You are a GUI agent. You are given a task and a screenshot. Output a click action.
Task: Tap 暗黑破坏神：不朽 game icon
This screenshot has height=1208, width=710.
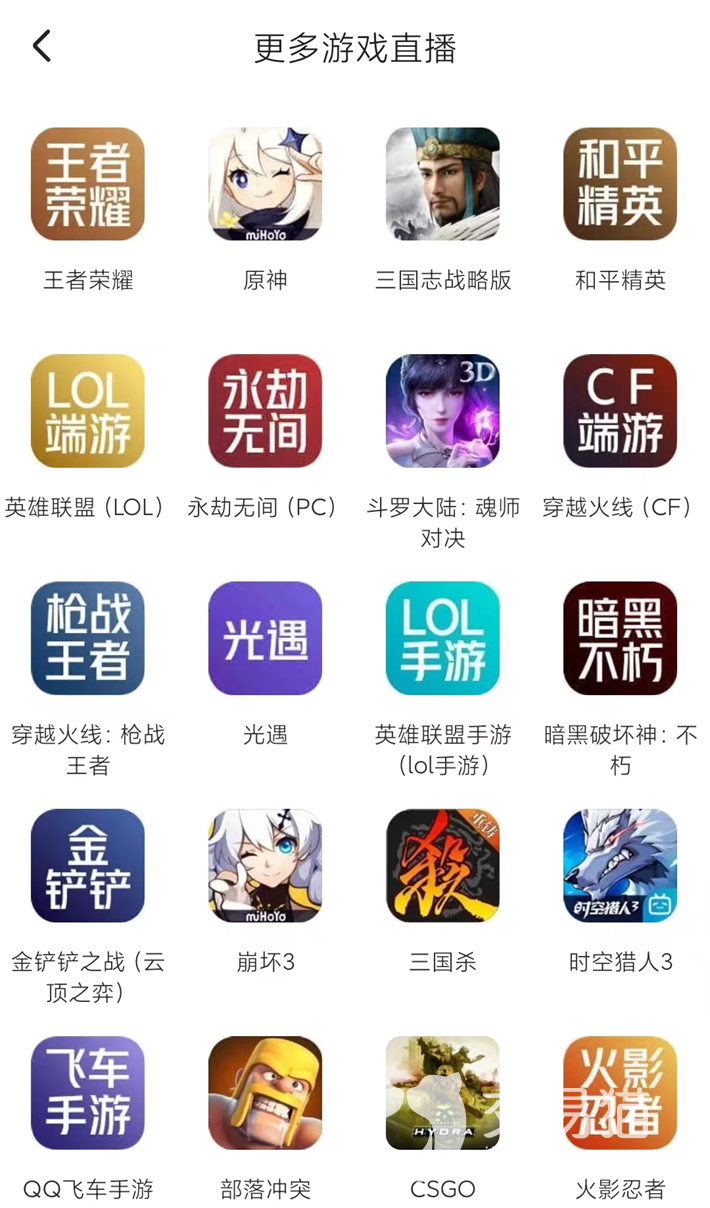[620, 638]
